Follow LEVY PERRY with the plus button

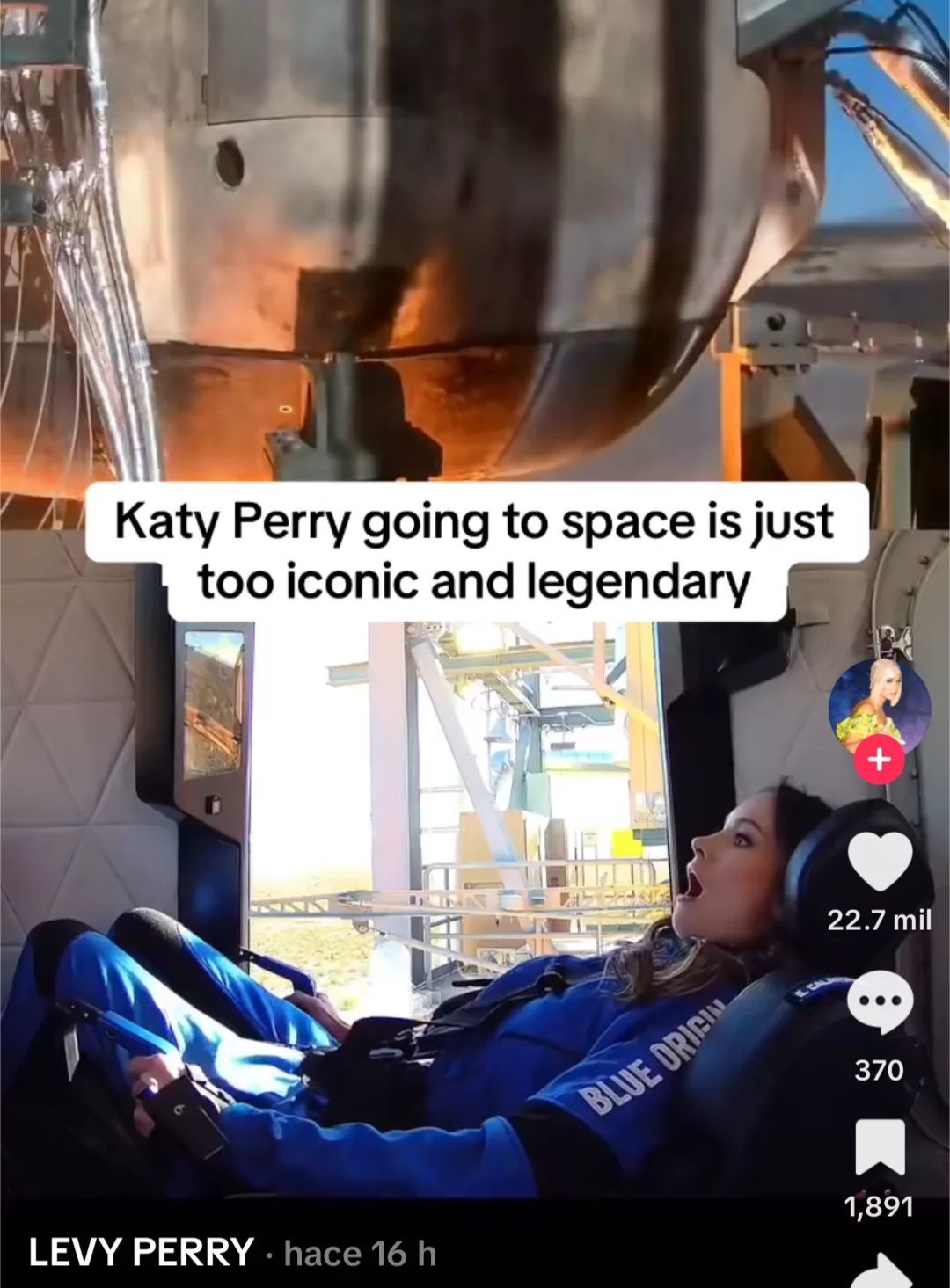[x=879, y=759]
